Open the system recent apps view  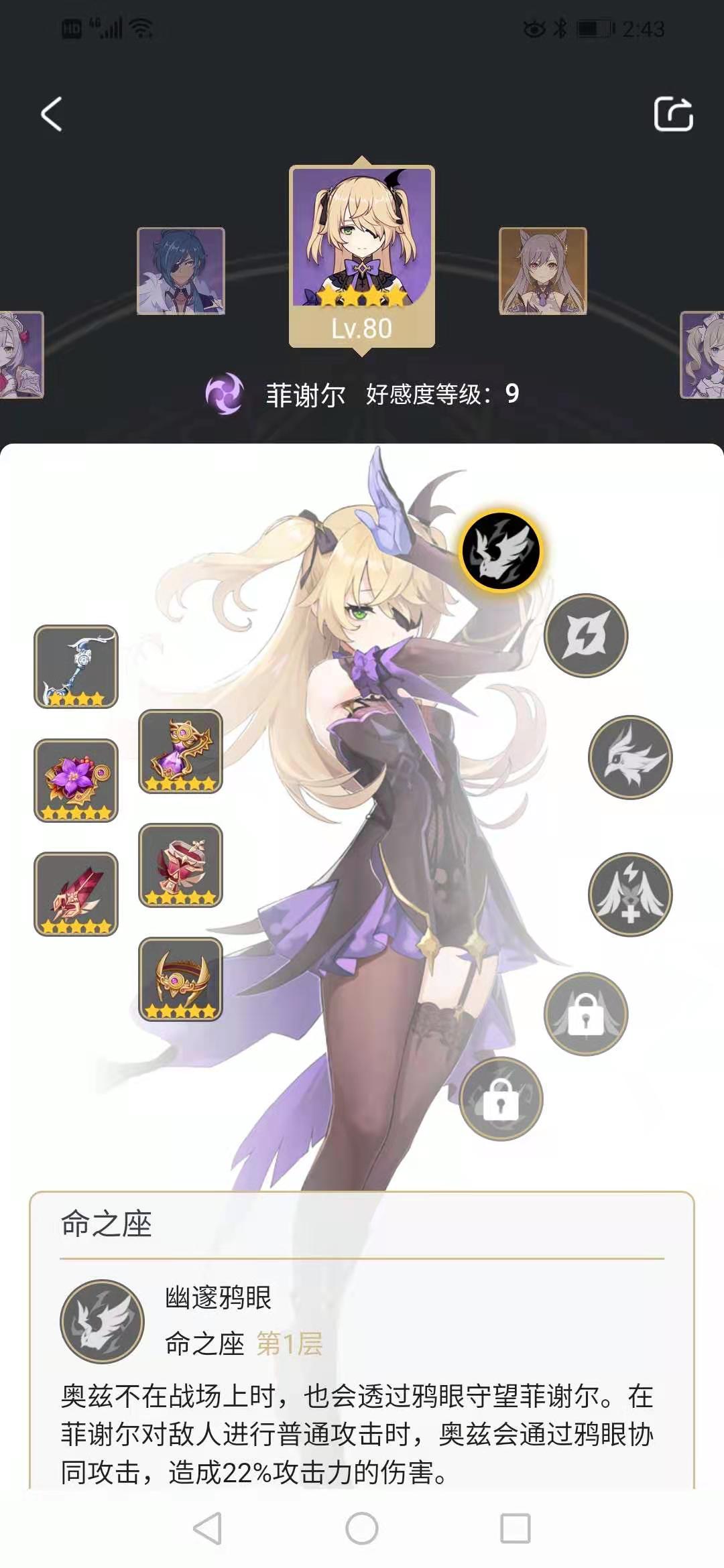click(x=516, y=1528)
